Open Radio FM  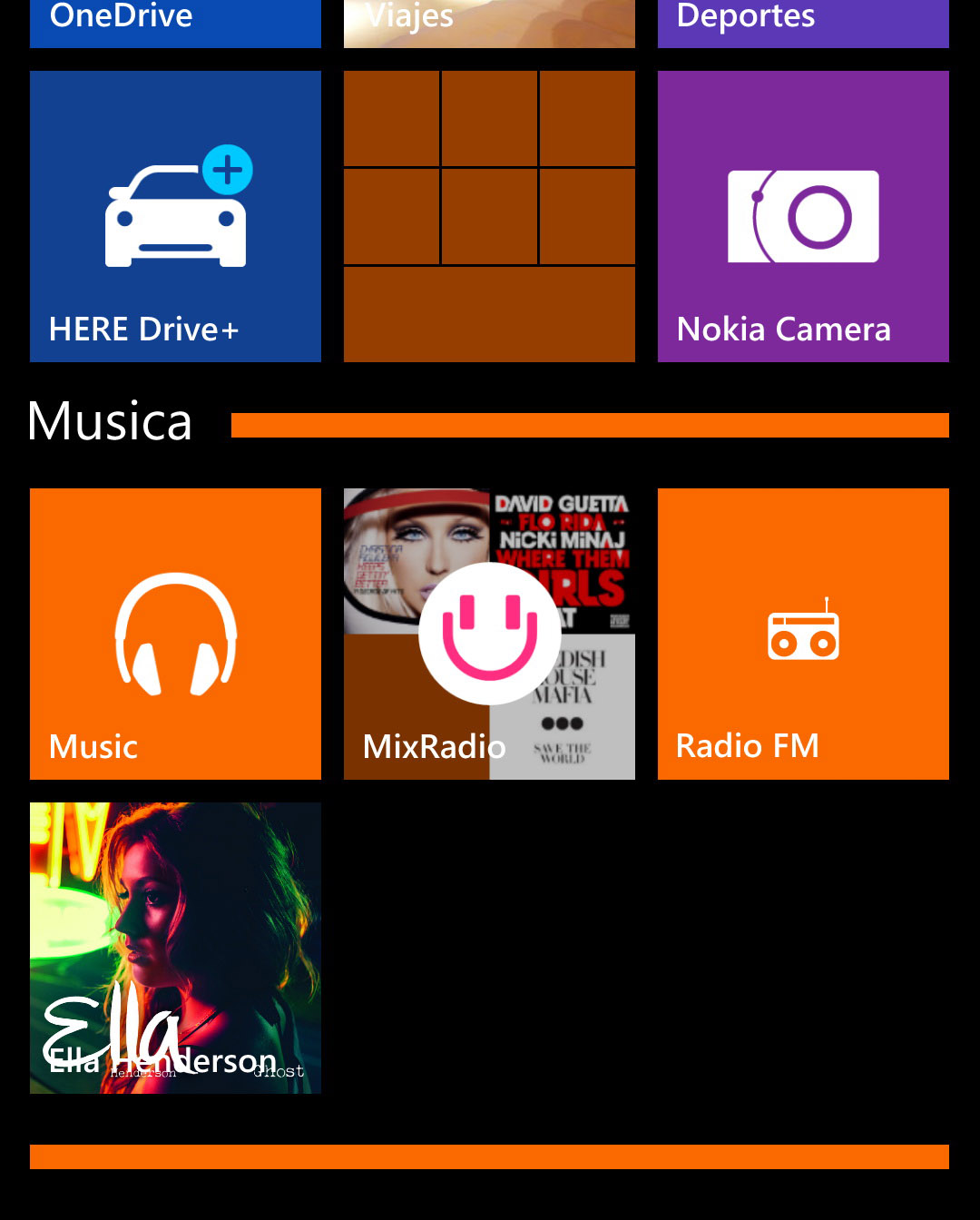coord(803,634)
